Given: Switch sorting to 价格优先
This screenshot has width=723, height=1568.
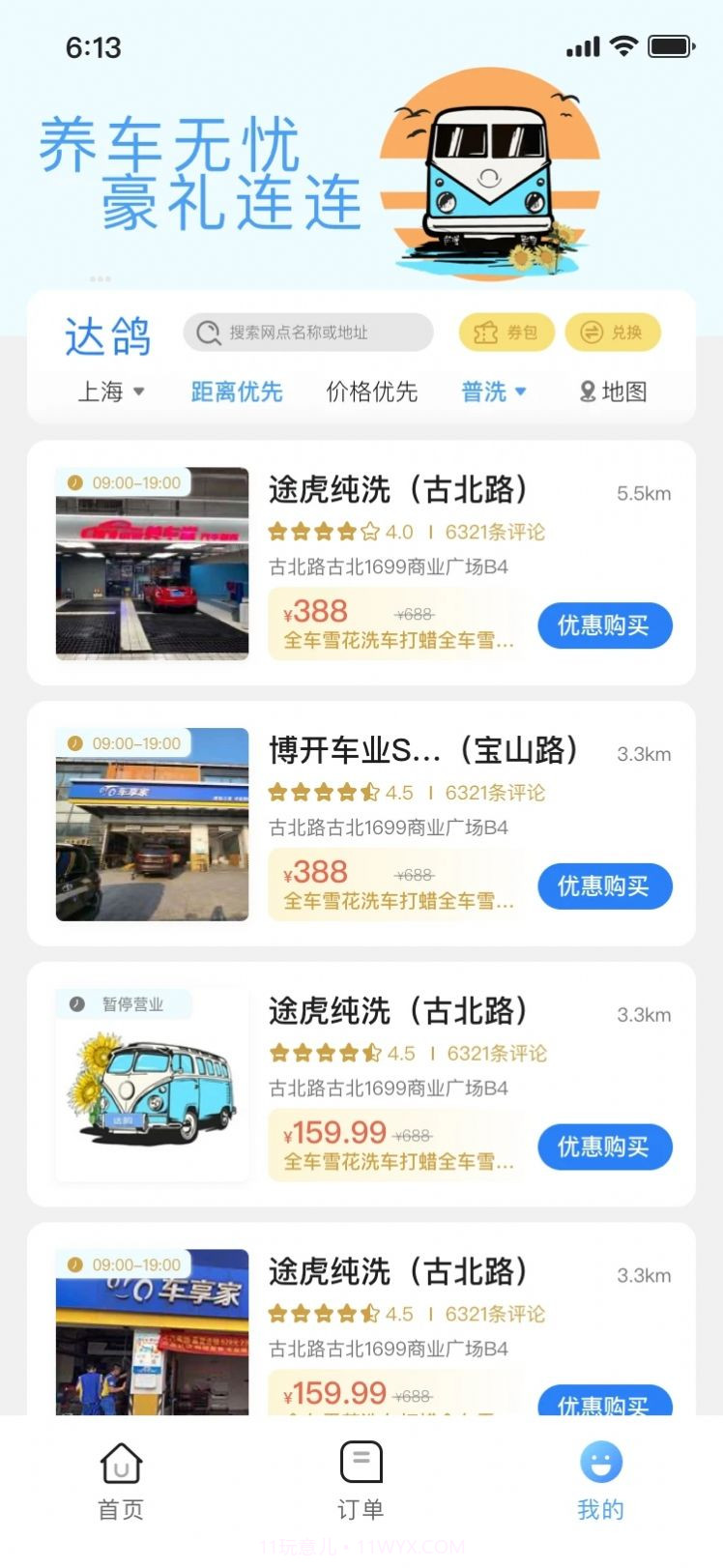Looking at the screenshot, I should [374, 392].
